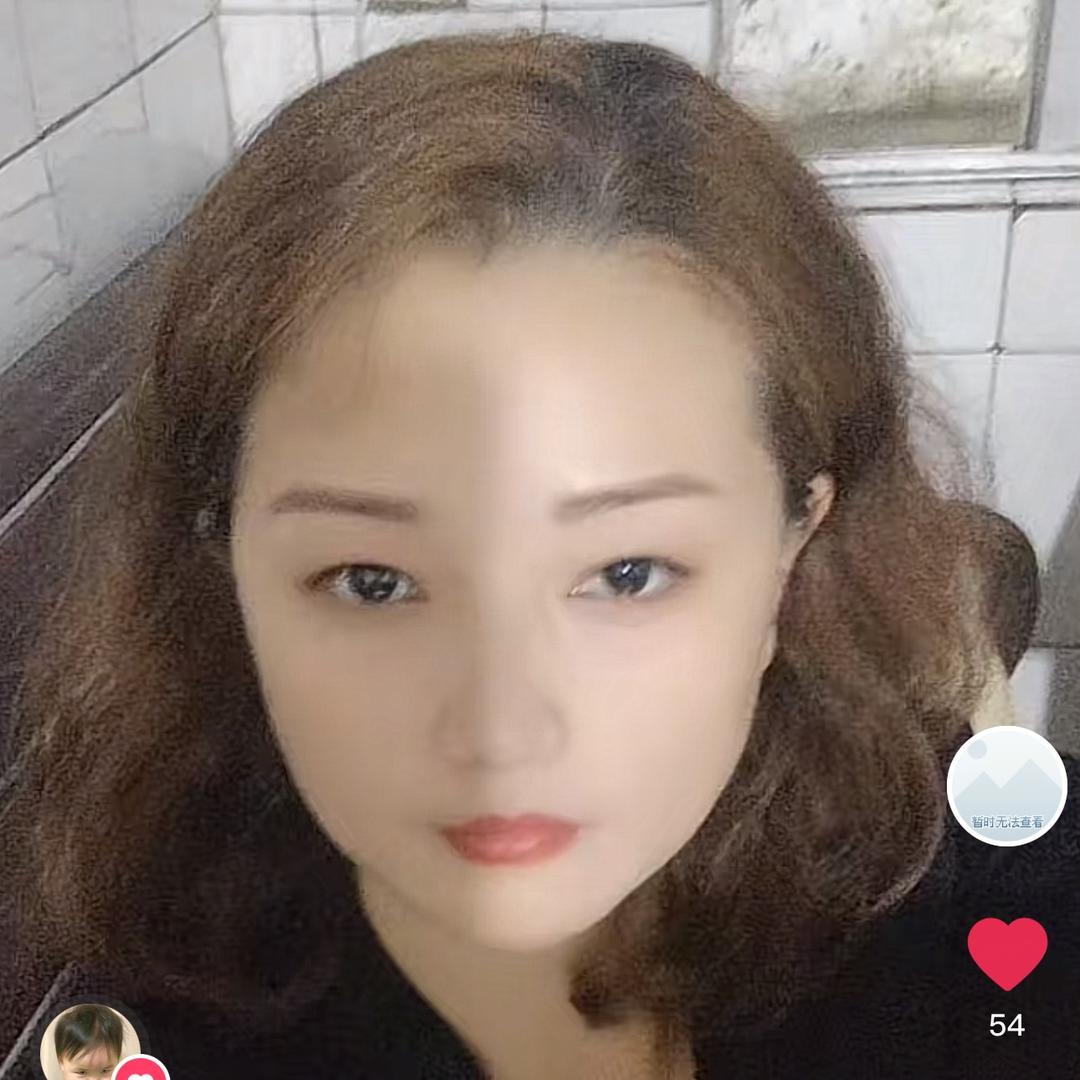Open the round picture marked 暂时无法查看

point(1006,786)
